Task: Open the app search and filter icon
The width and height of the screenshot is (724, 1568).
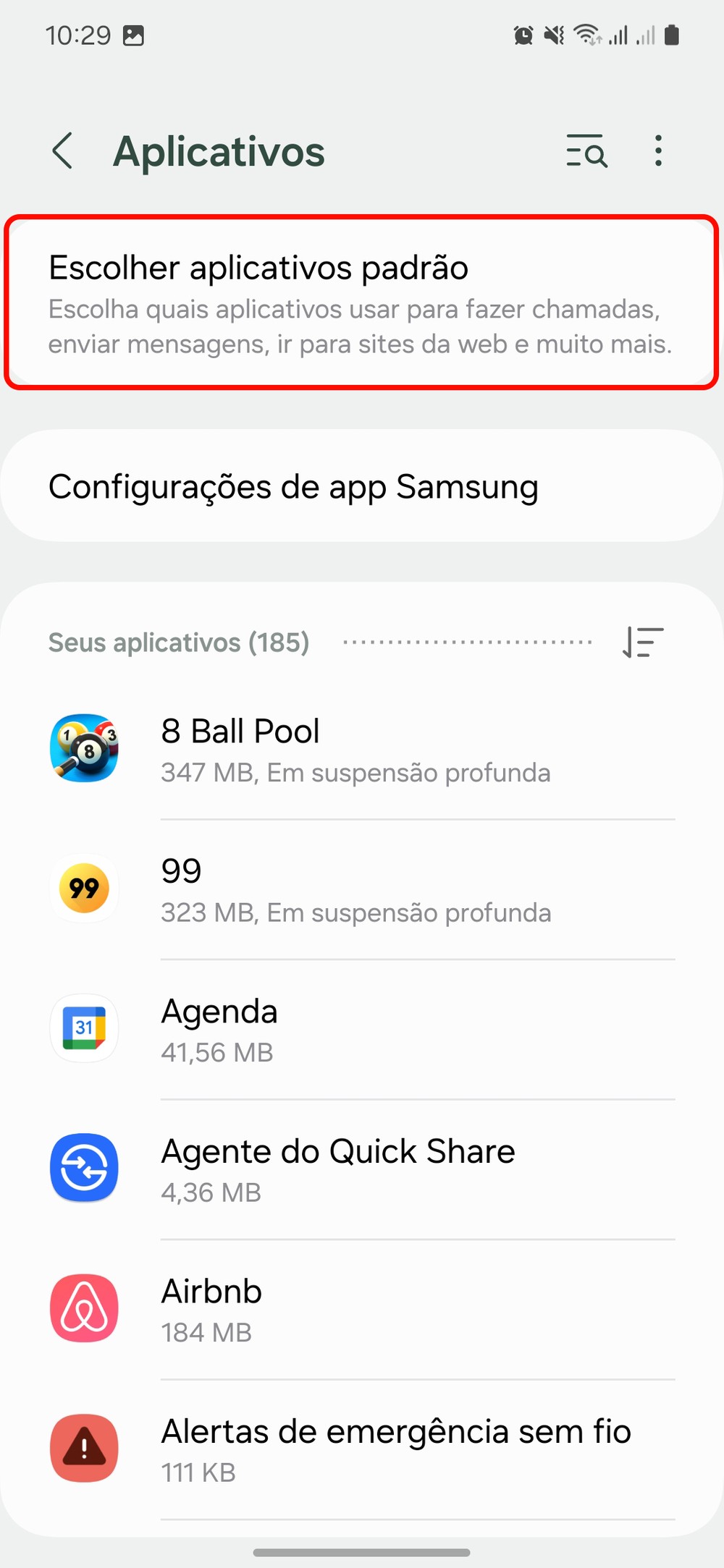Action: click(x=586, y=151)
